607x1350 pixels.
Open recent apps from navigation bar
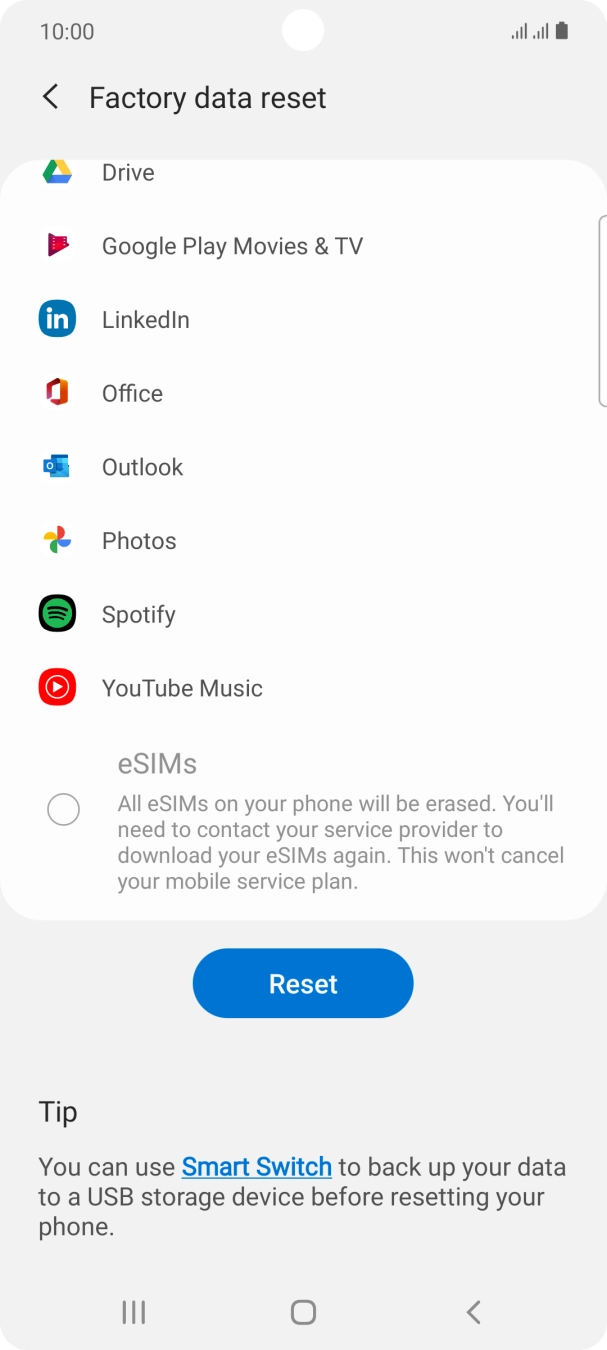[133, 1312]
